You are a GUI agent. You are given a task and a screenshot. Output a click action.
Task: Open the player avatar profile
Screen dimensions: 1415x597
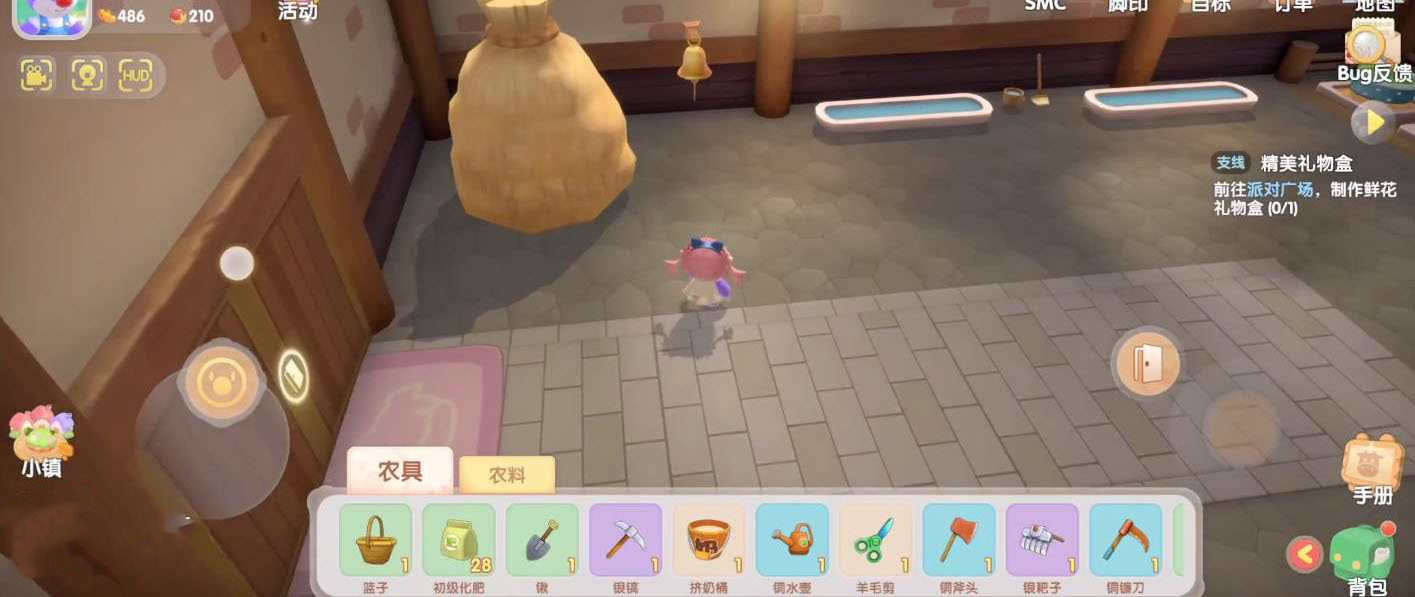click(51, 17)
